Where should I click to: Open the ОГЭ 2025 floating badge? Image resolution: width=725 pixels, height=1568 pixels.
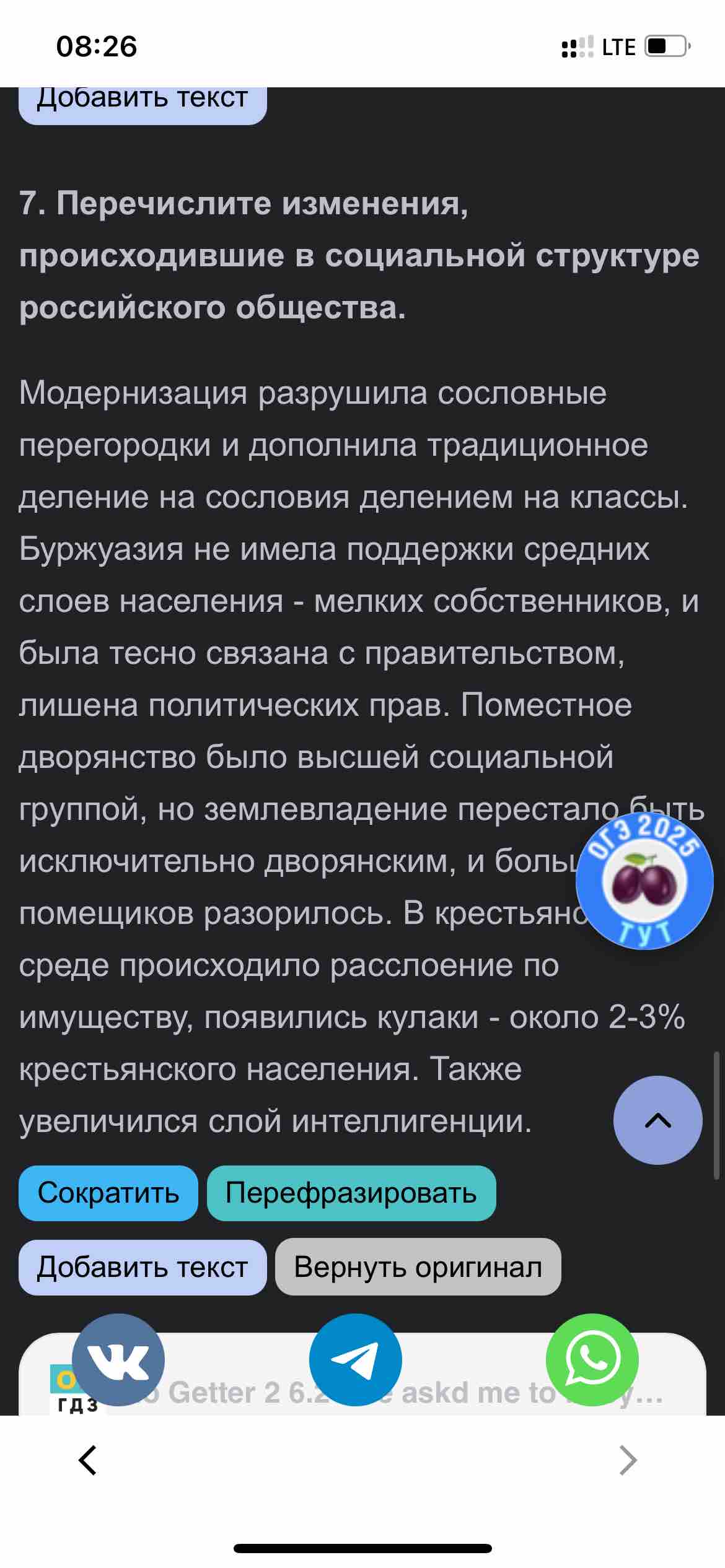pyautogui.click(x=644, y=880)
